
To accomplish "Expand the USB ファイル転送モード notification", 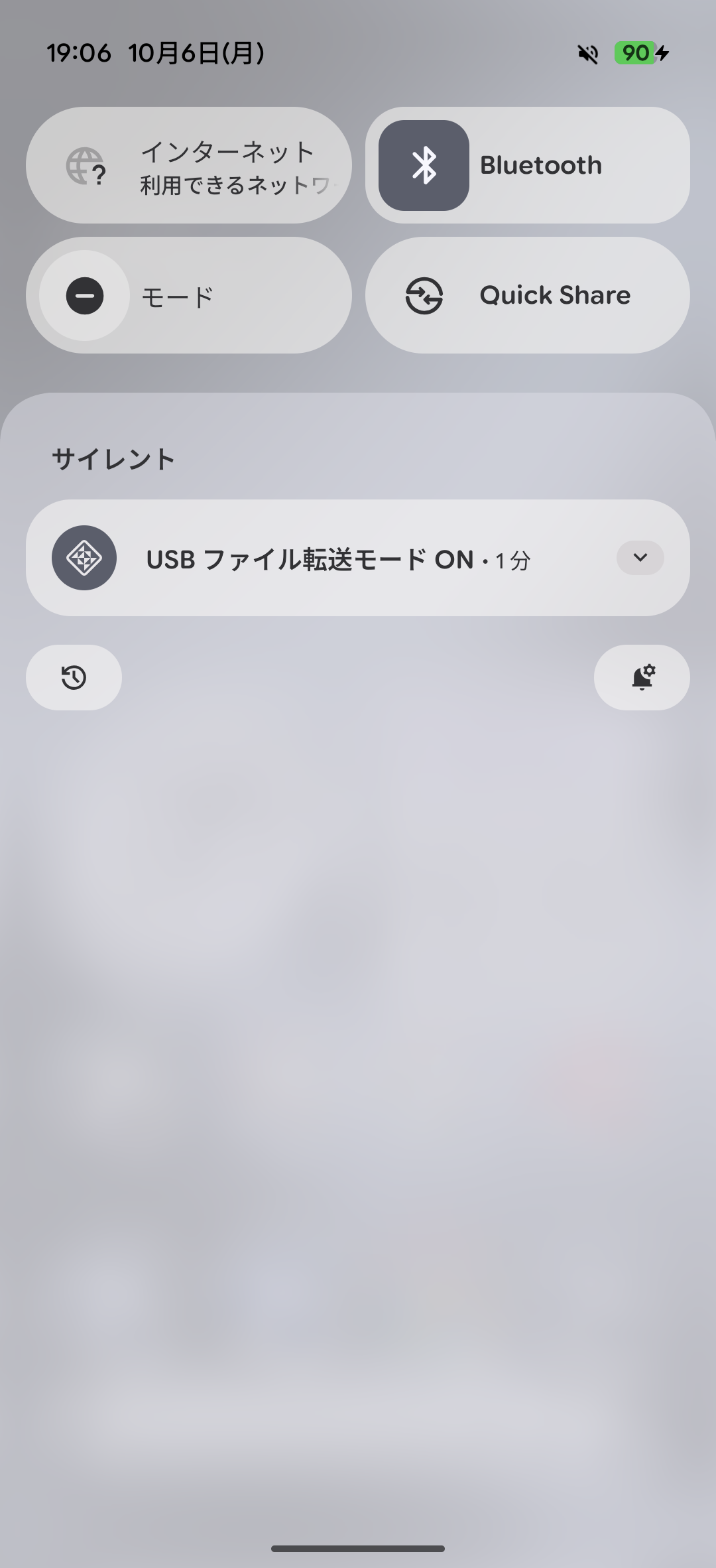I will (640, 558).
